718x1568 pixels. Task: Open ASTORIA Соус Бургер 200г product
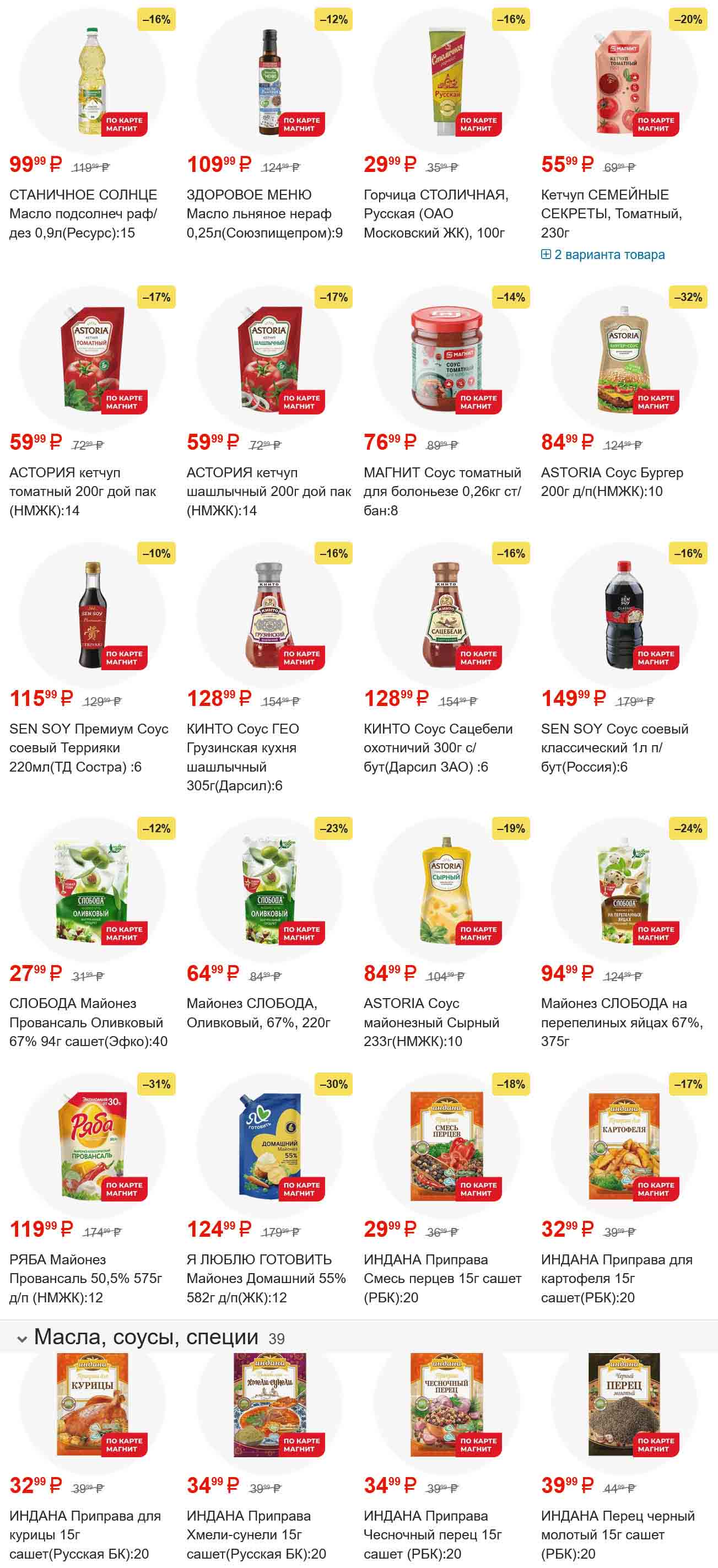pos(612,482)
